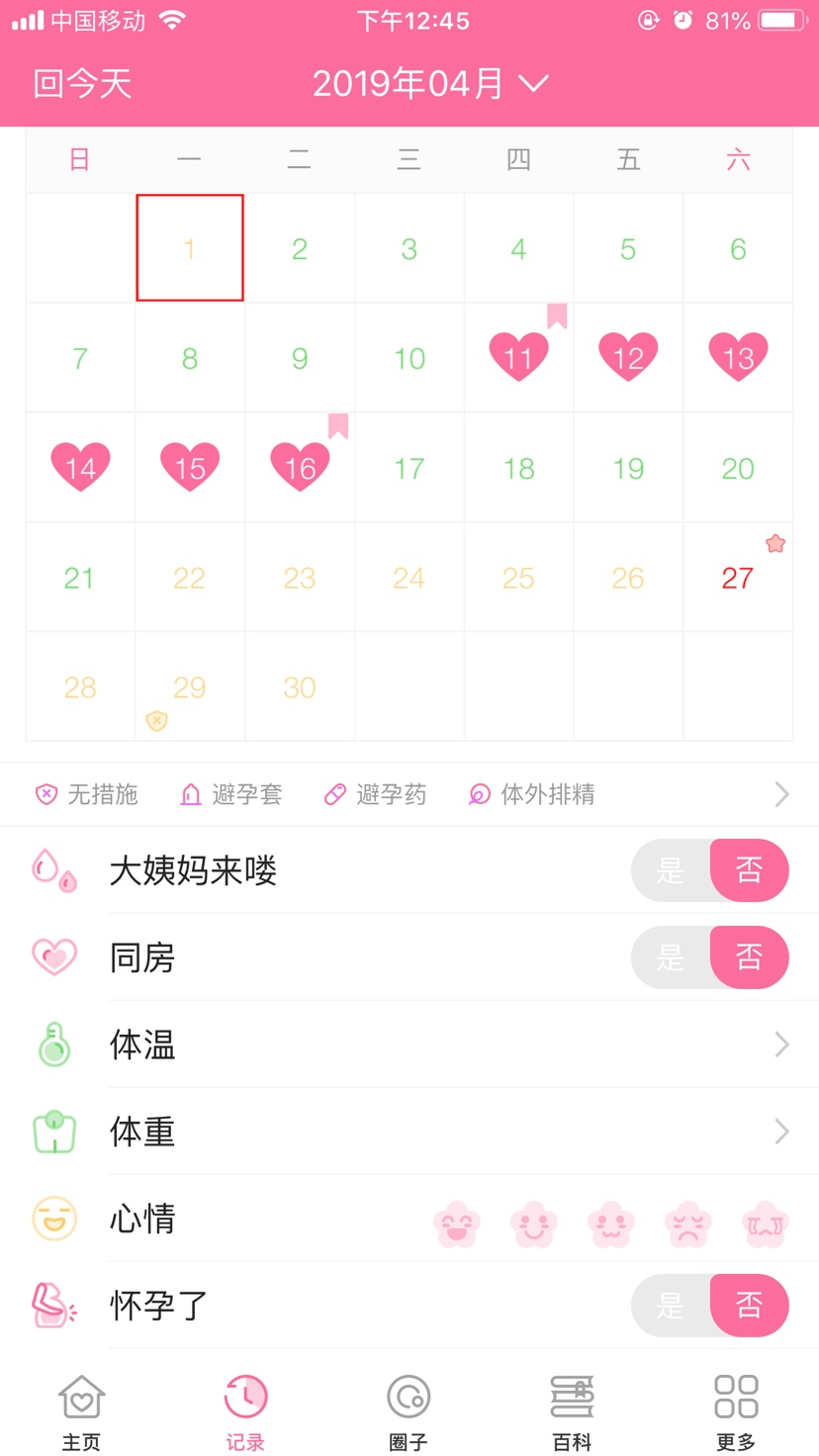Expand the contraception legend arrow

(x=781, y=794)
